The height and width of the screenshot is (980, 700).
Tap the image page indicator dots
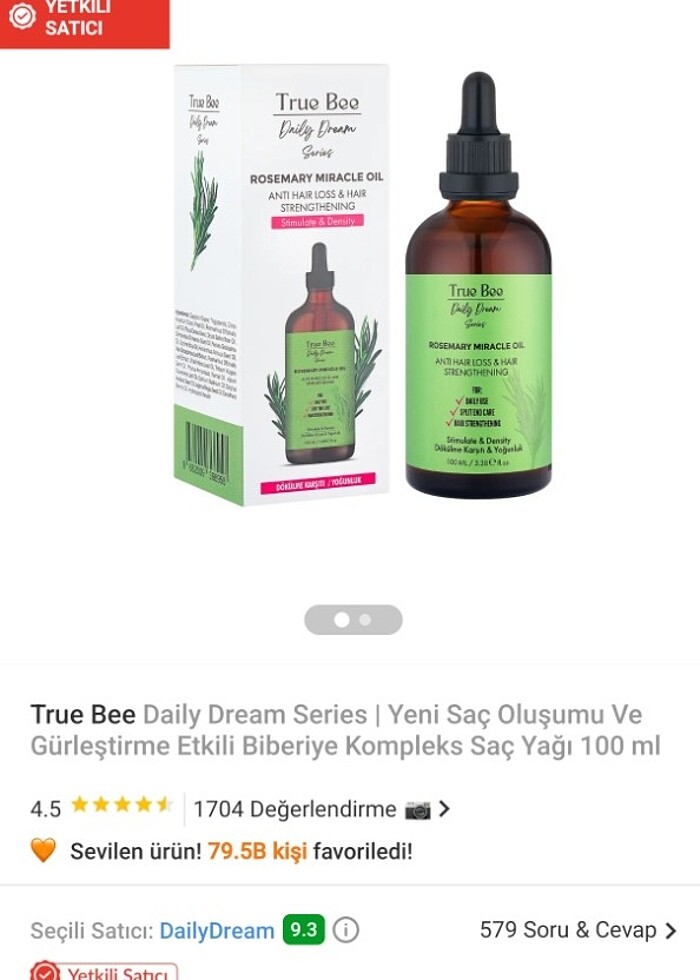point(353,620)
